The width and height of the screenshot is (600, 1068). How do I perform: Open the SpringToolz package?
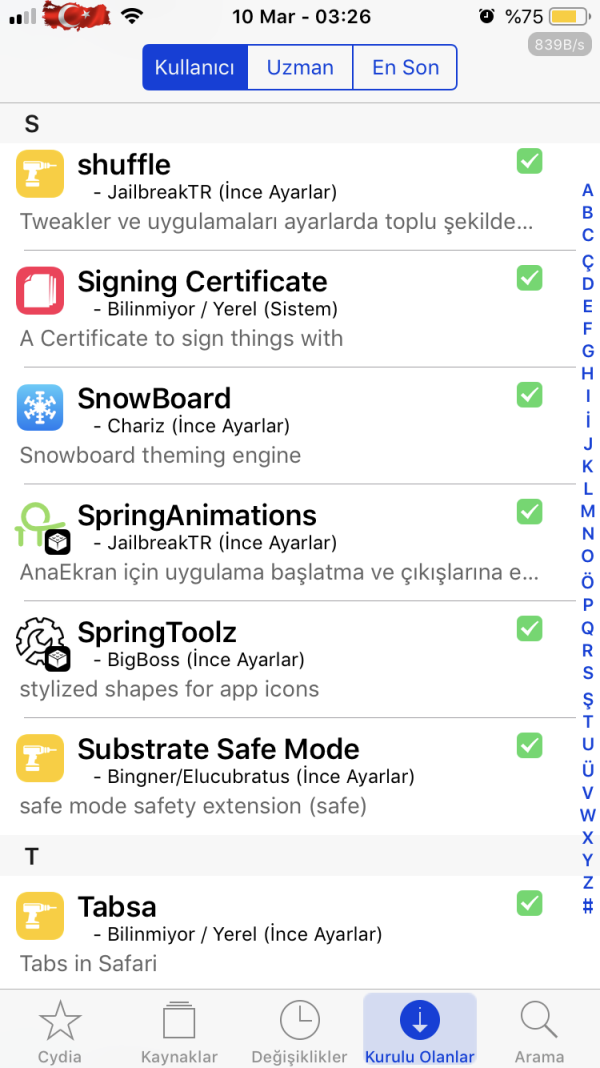[x=280, y=660]
